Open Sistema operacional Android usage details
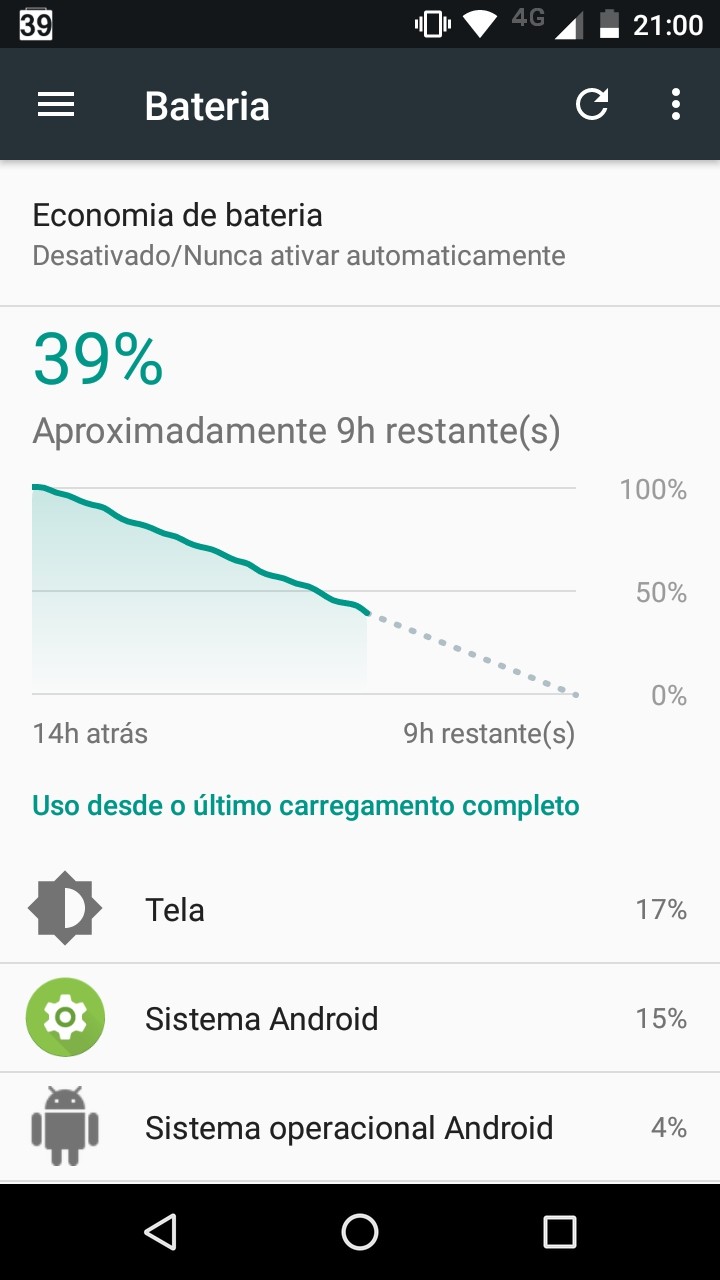Image resolution: width=720 pixels, height=1280 pixels. 360,1127
